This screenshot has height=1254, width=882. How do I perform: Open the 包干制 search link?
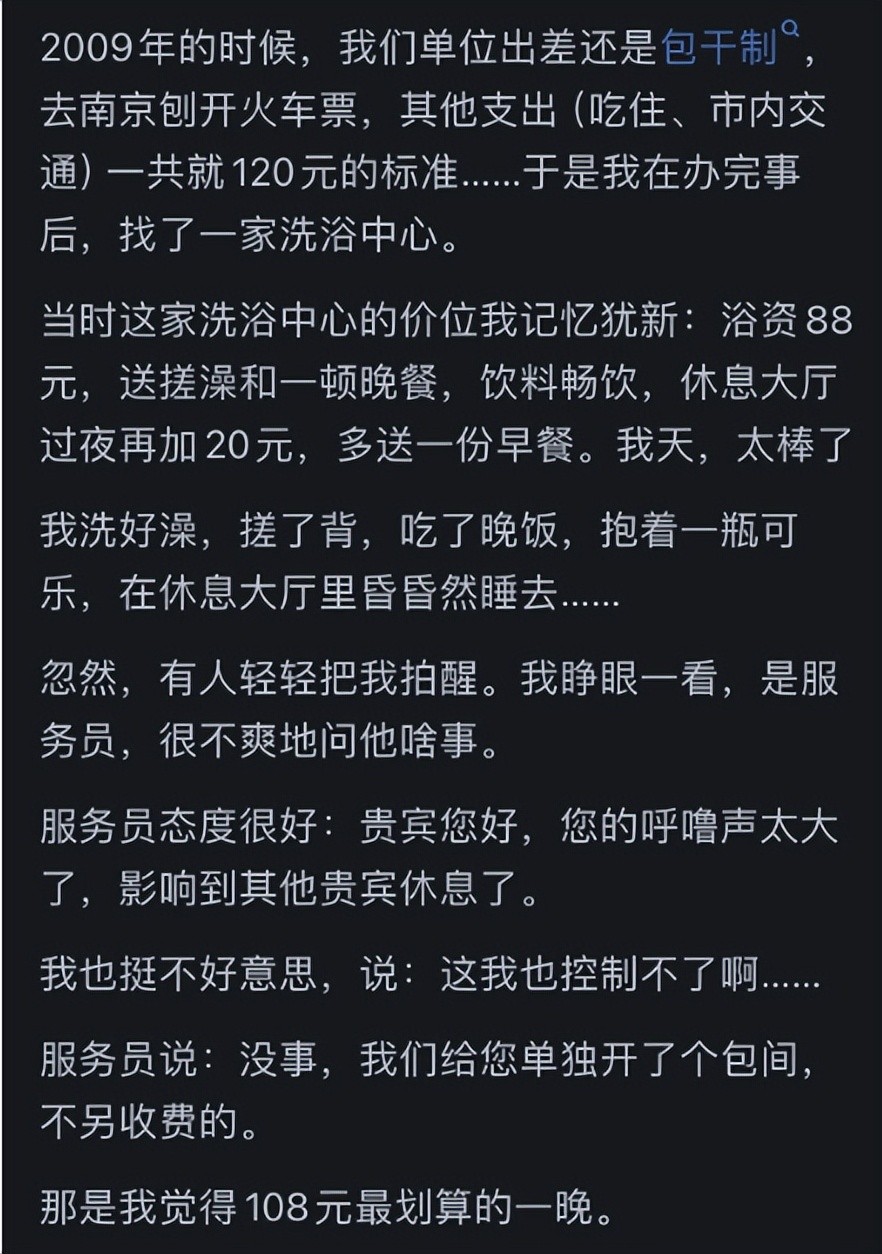(x=720, y=48)
